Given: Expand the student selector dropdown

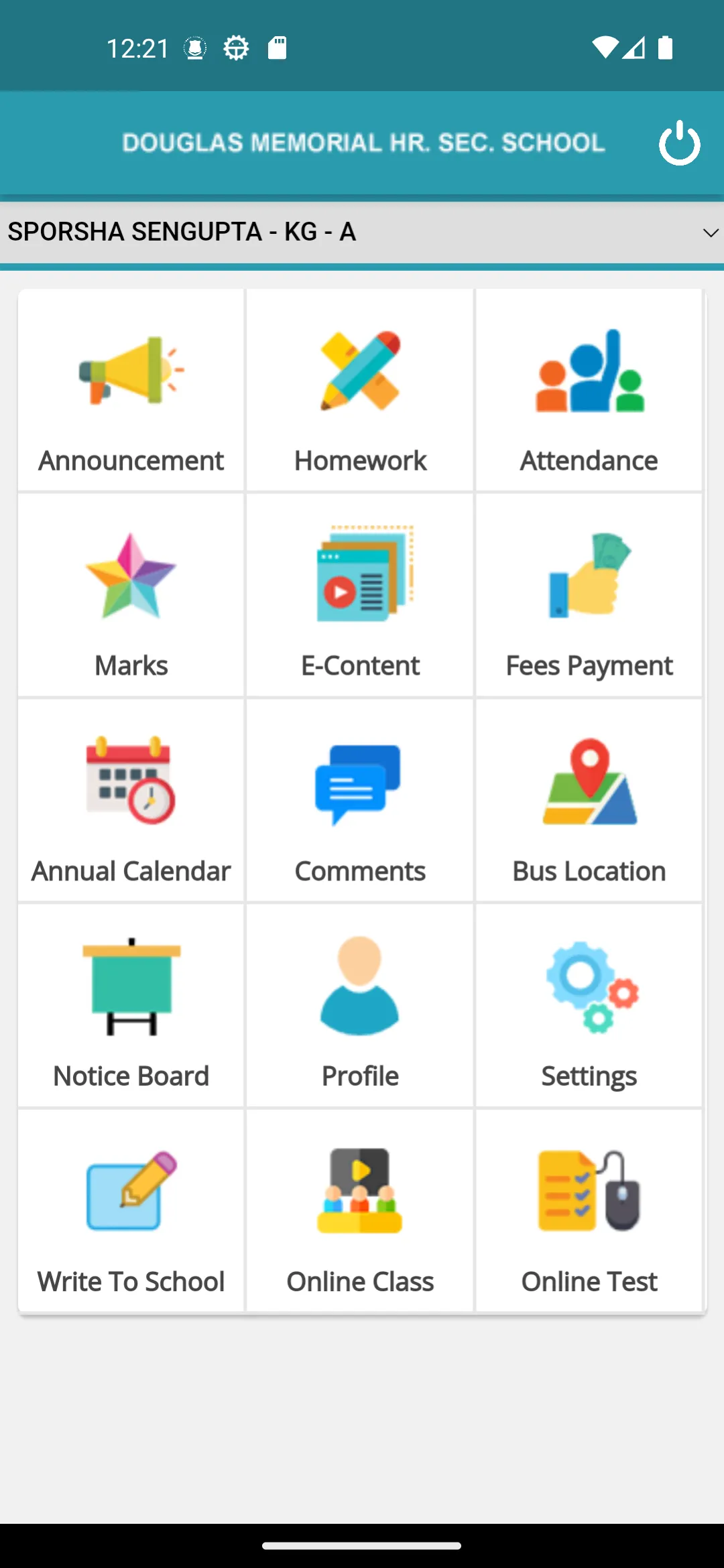Looking at the screenshot, I should click(x=362, y=232).
